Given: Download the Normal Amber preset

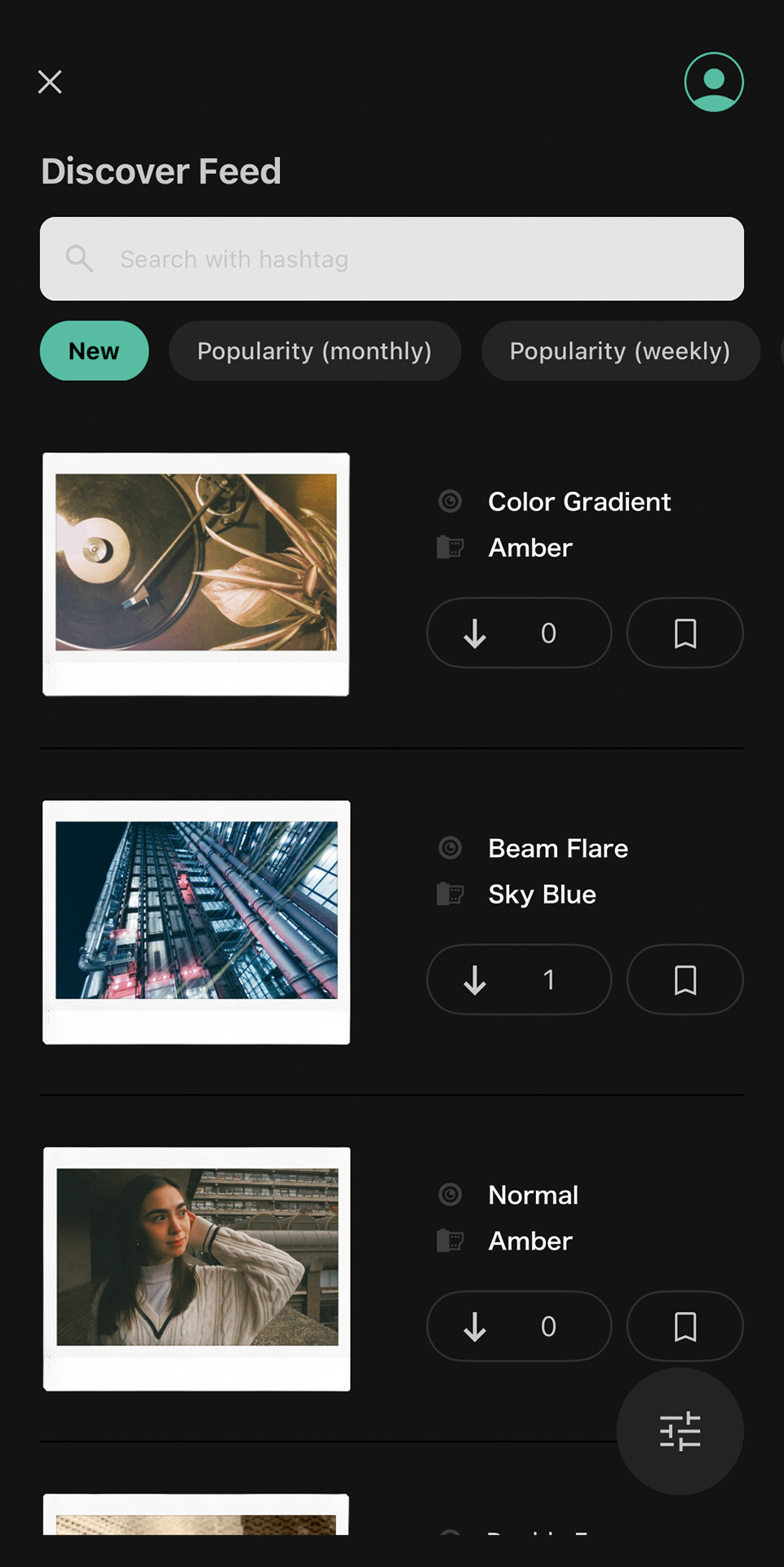Looking at the screenshot, I should coord(518,1326).
